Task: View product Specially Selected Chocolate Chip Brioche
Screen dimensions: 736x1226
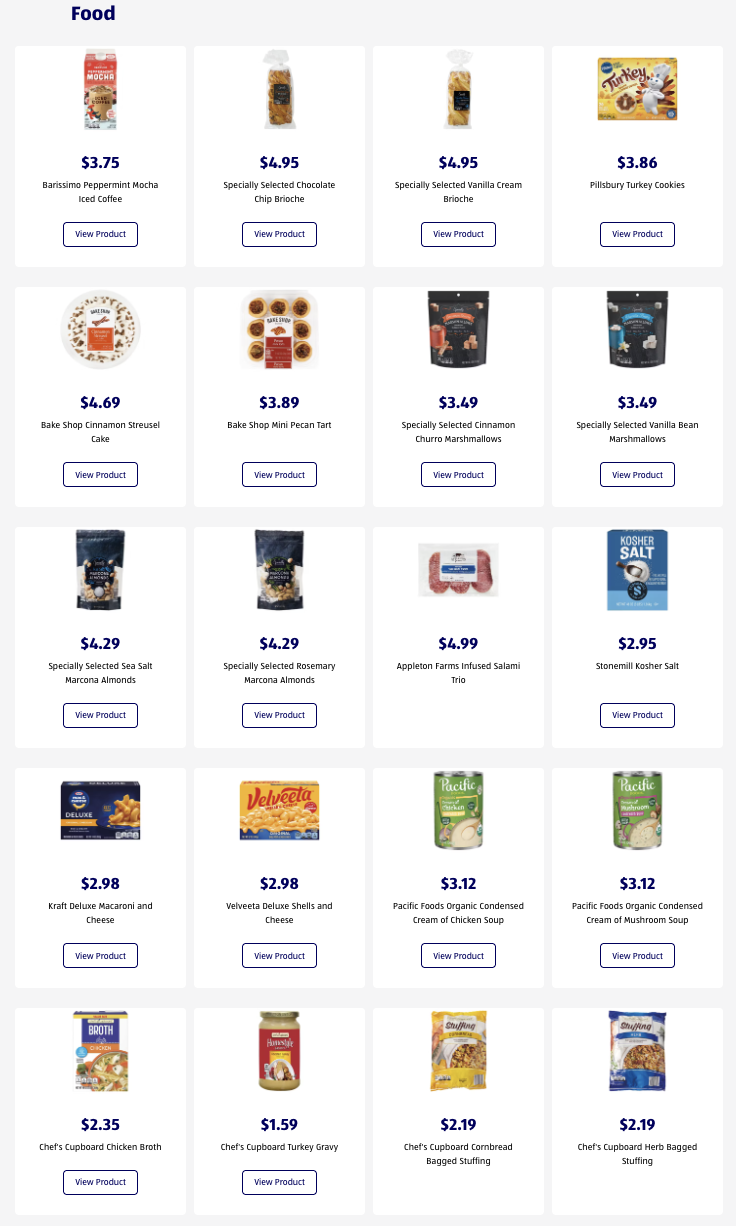Action: 279,234
